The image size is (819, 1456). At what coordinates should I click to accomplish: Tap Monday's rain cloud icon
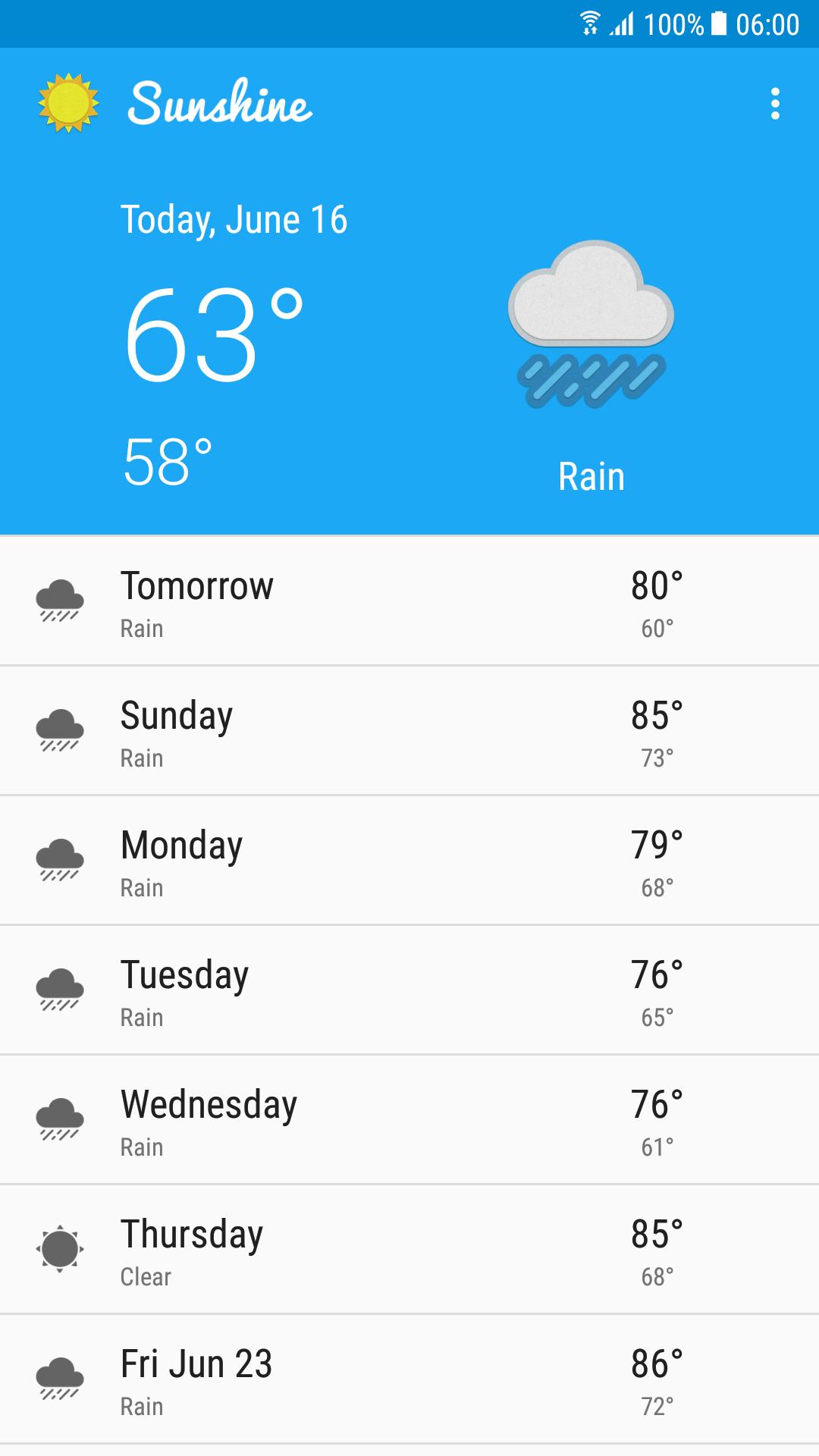[60, 860]
